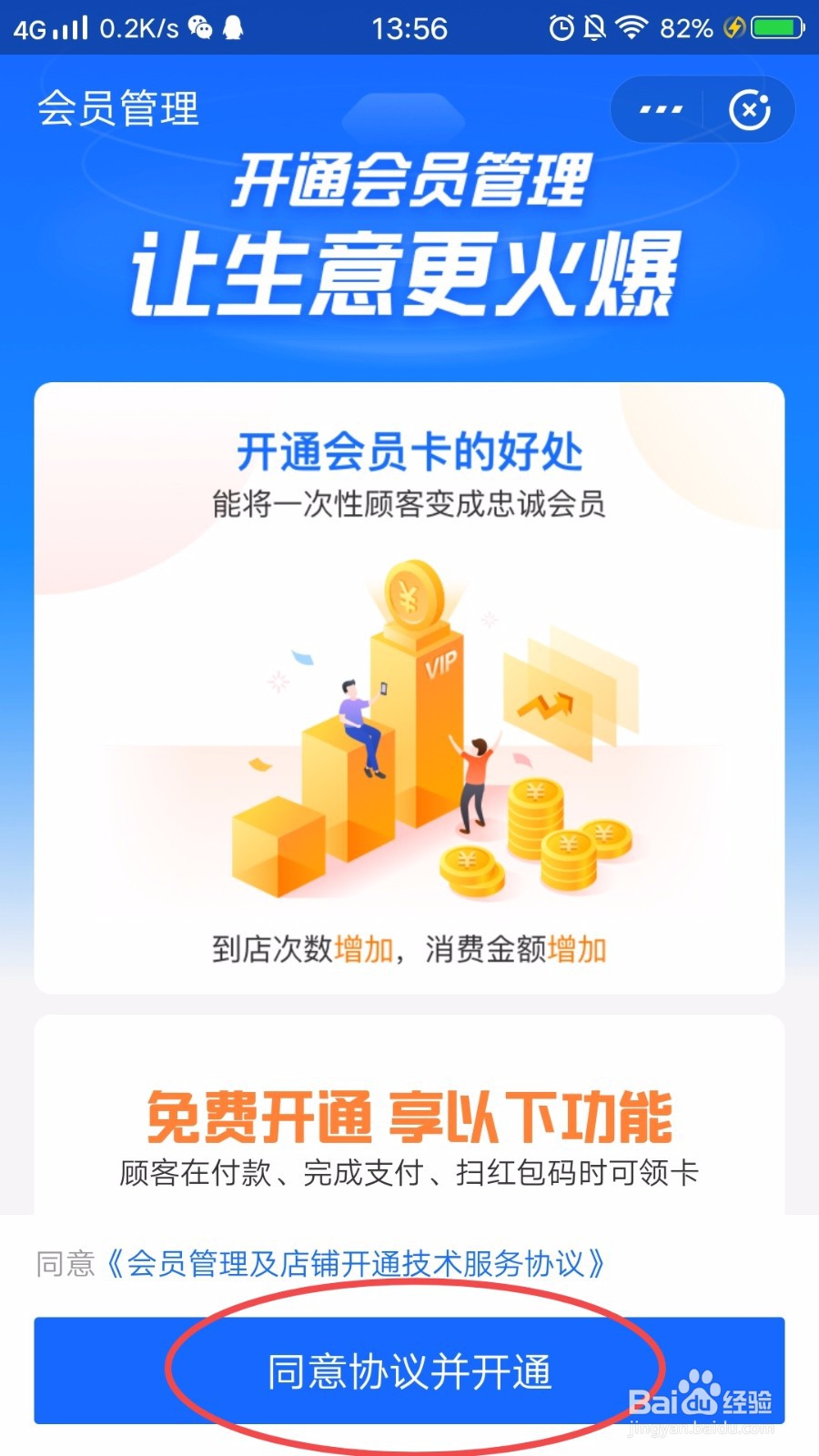Click the 82% battery percentage
This screenshot has height=1456, width=819.
point(689,28)
